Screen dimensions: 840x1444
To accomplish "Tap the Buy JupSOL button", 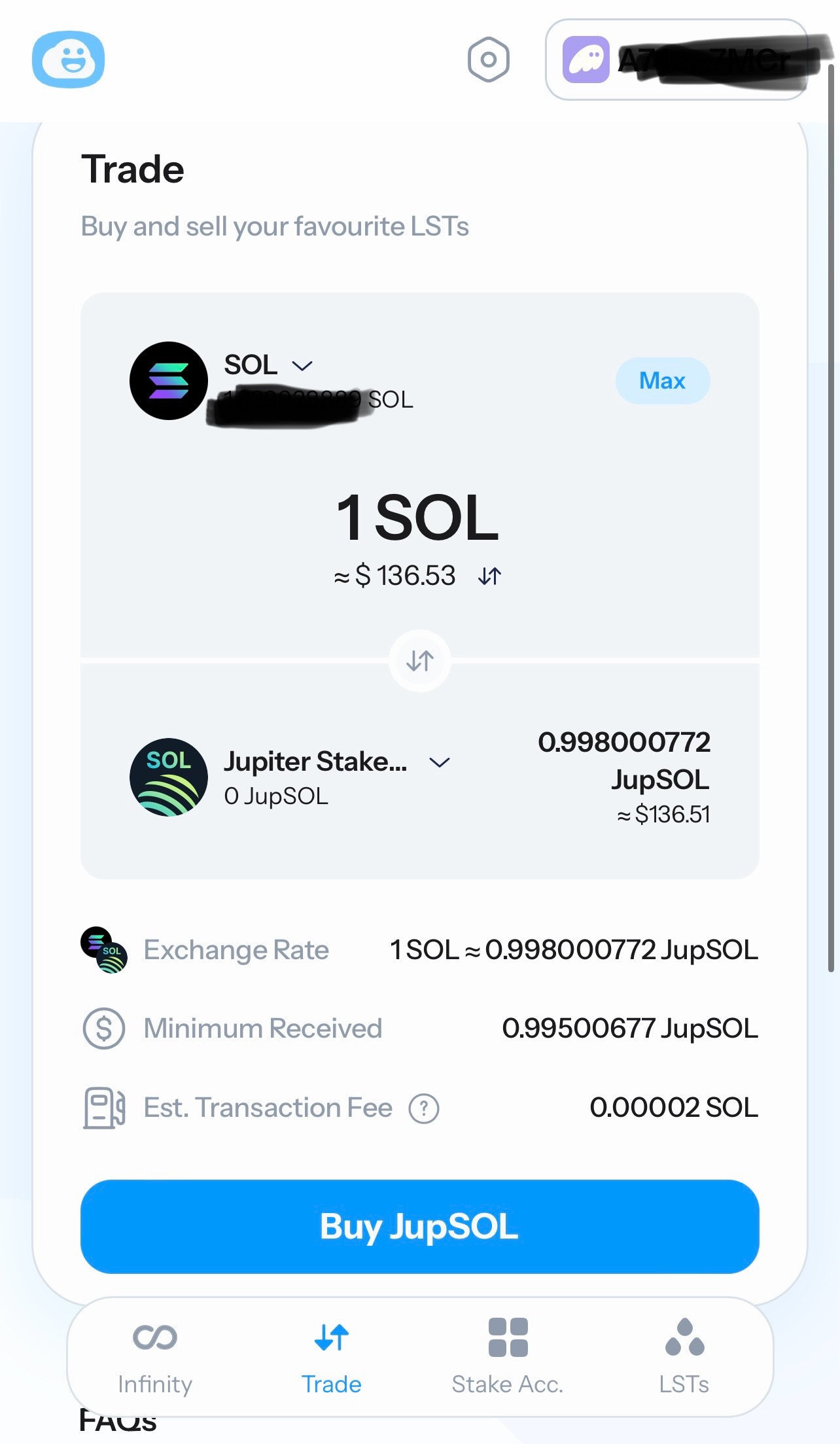I will coord(420,1227).
